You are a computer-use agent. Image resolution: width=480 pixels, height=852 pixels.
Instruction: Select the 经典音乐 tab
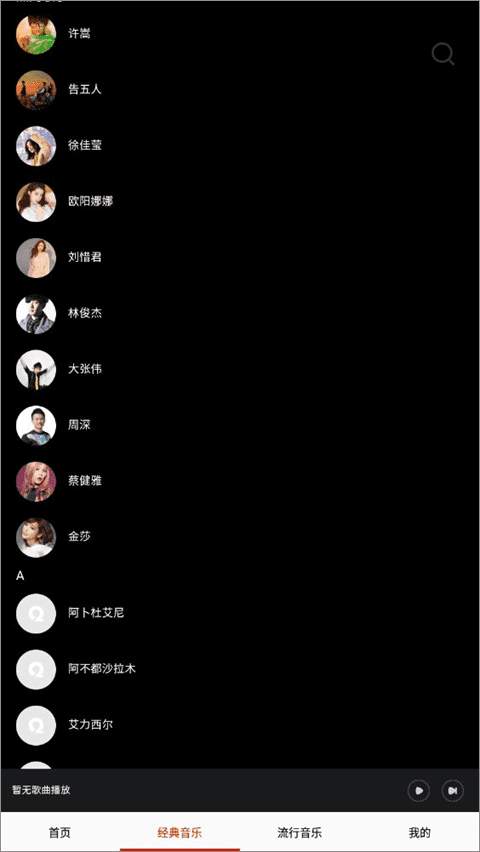(x=180, y=832)
